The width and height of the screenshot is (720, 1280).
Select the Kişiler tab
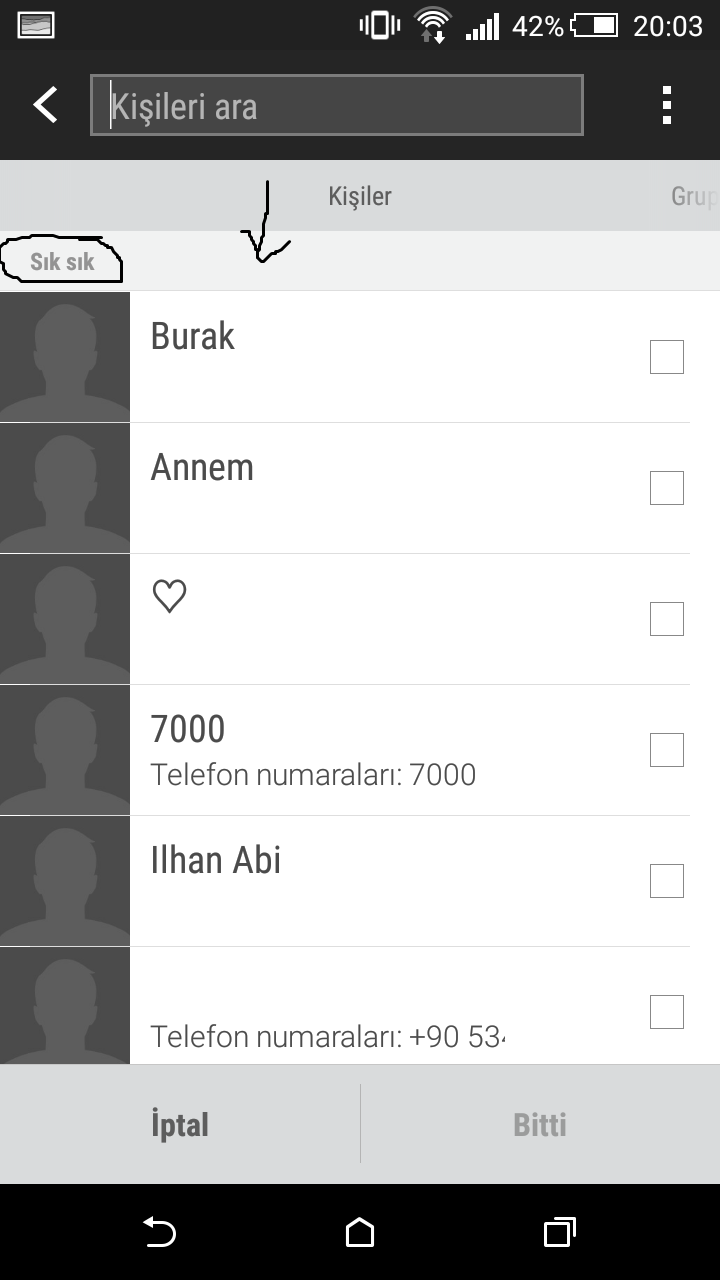click(x=360, y=196)
